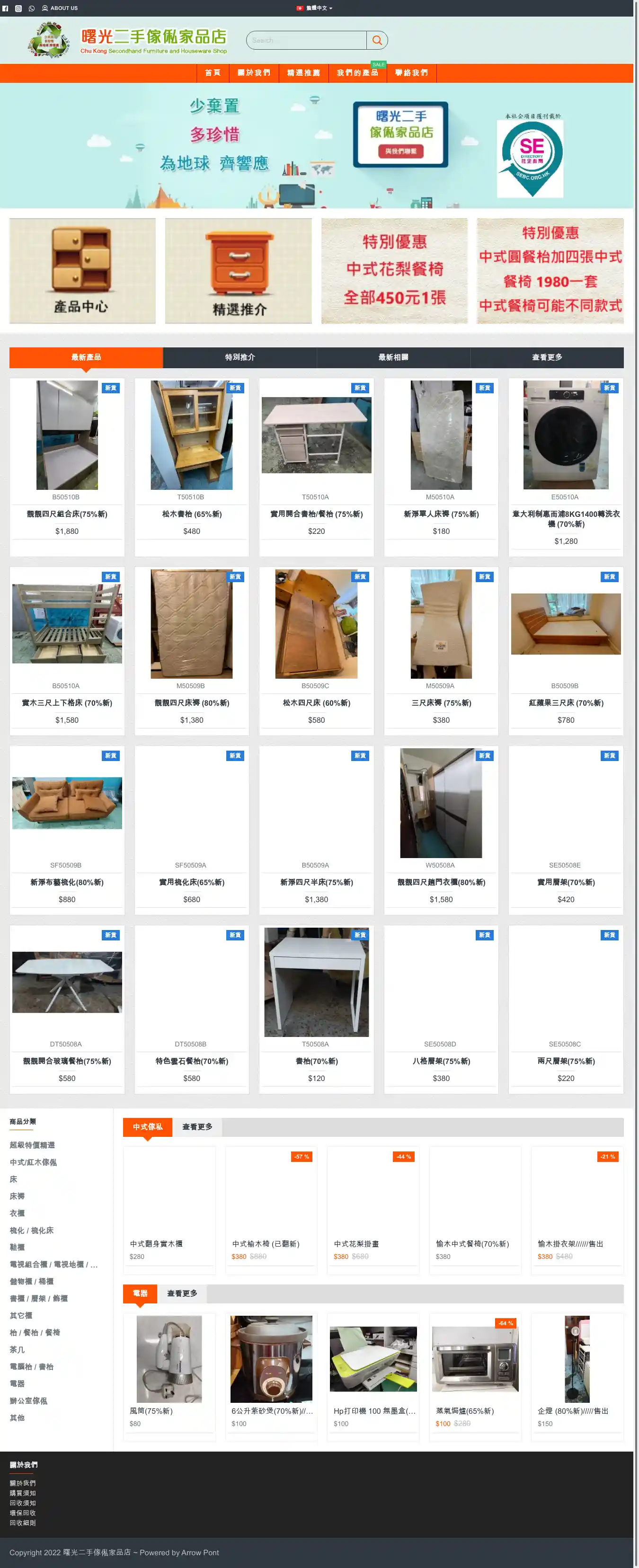Viewport: 639px width, 1568px height.
Task: Open 回收須知 footer link
Action: tap(23, 1503)
